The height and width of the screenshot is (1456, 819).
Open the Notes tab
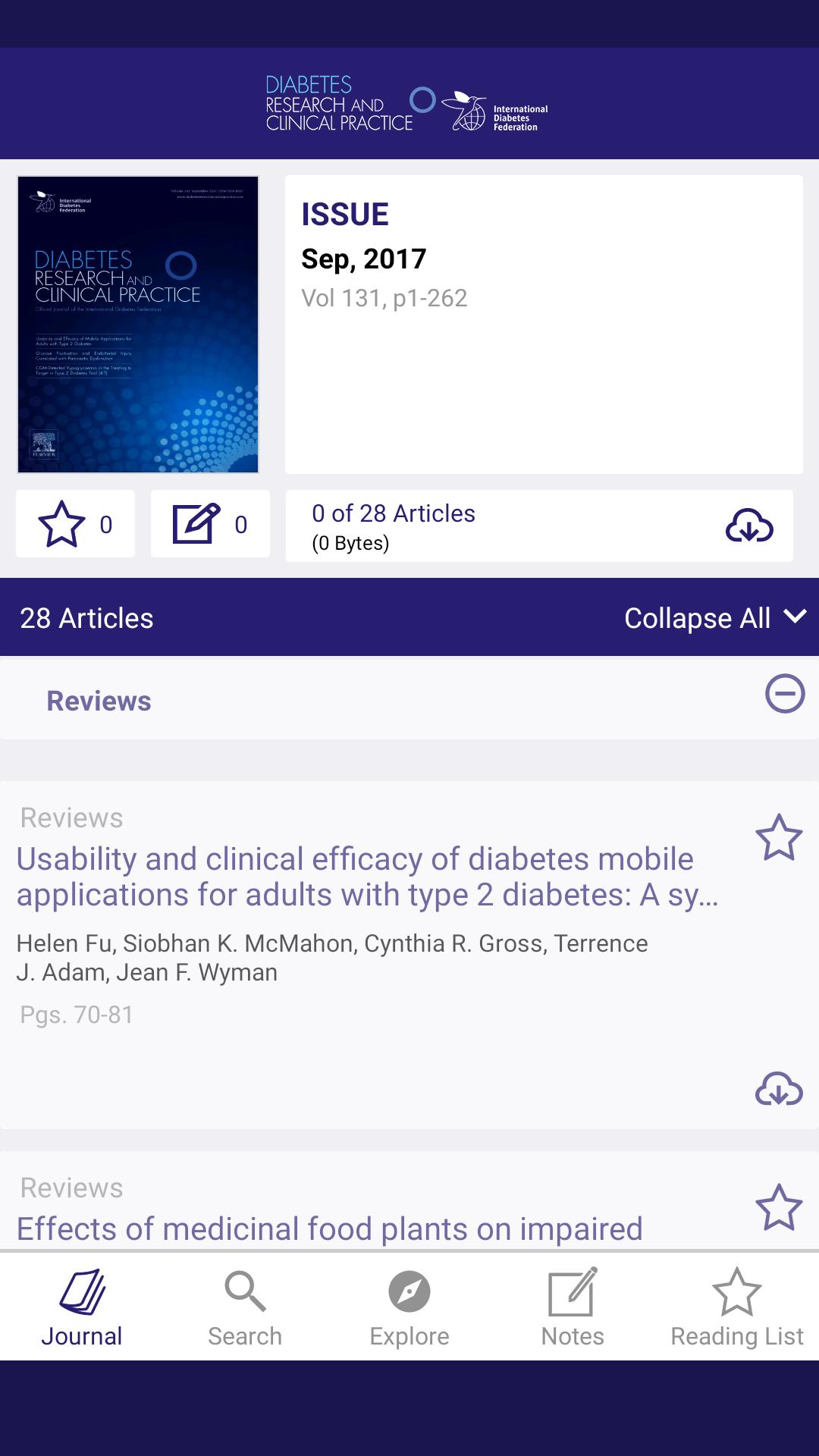[x=573, y=1307]
